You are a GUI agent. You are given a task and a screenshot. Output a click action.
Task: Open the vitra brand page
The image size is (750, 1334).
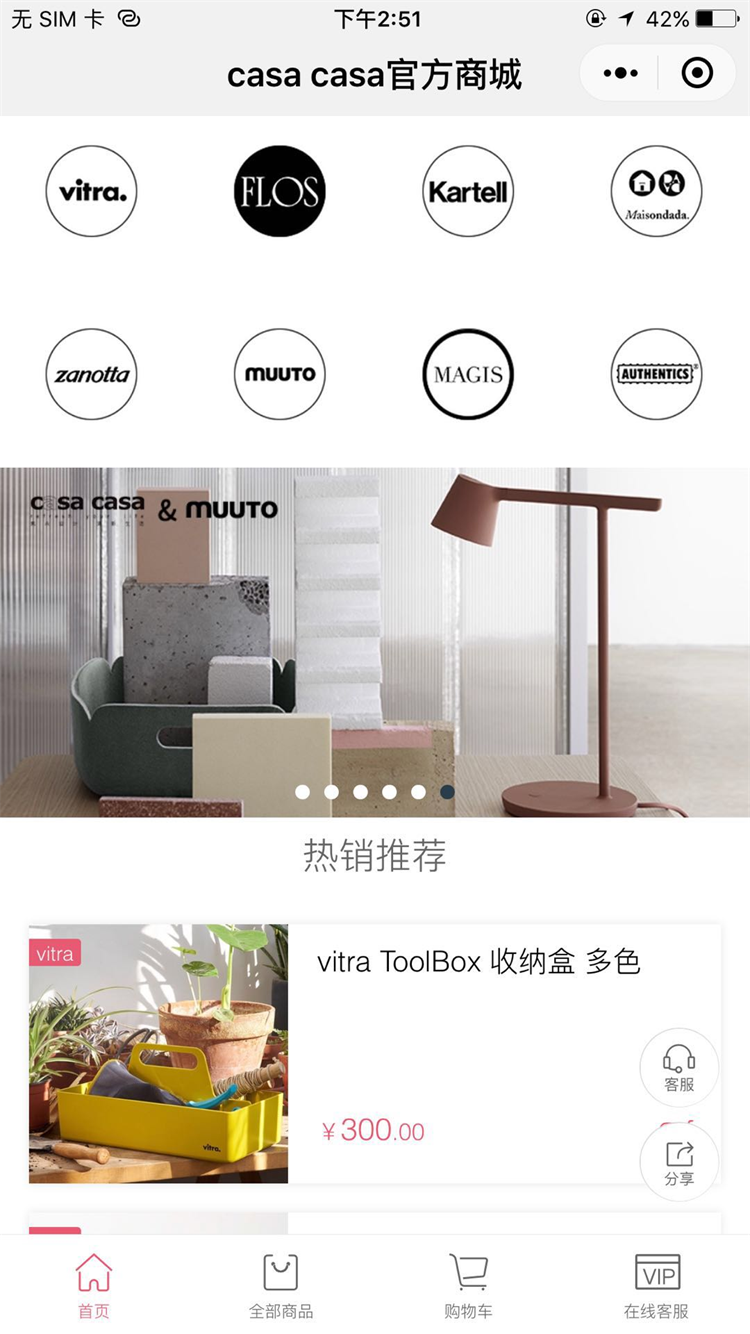91,191
